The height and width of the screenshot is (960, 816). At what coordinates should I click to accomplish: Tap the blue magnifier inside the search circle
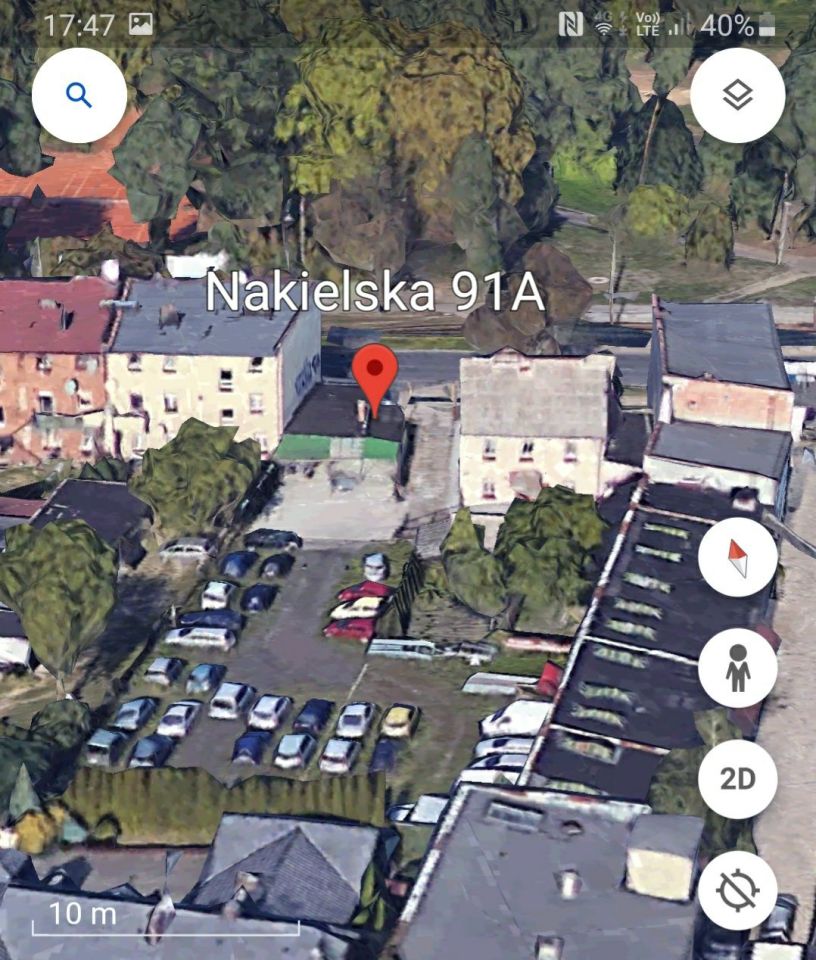click(78, 93)
